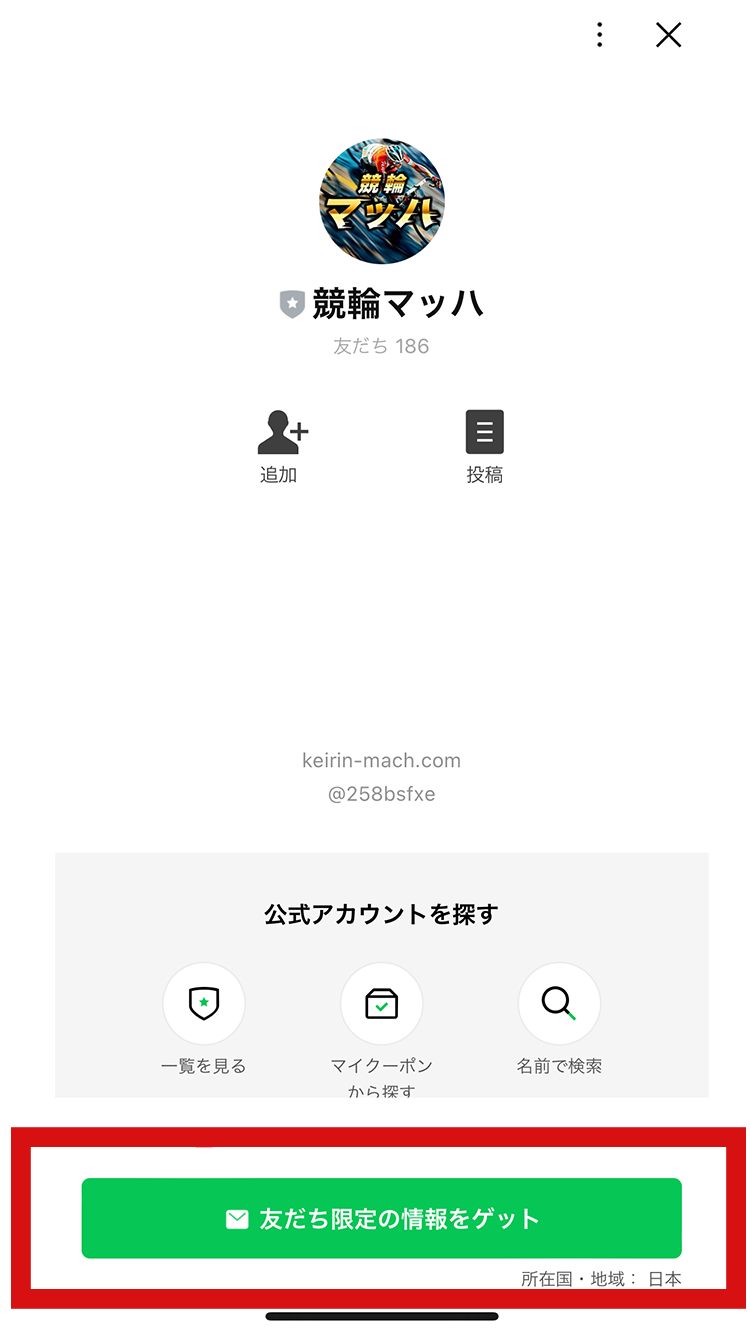Find accounts via マイクーポンから探す
Image resolution: width=750 pixels, height=1334 pixels.
[381, 1004]
